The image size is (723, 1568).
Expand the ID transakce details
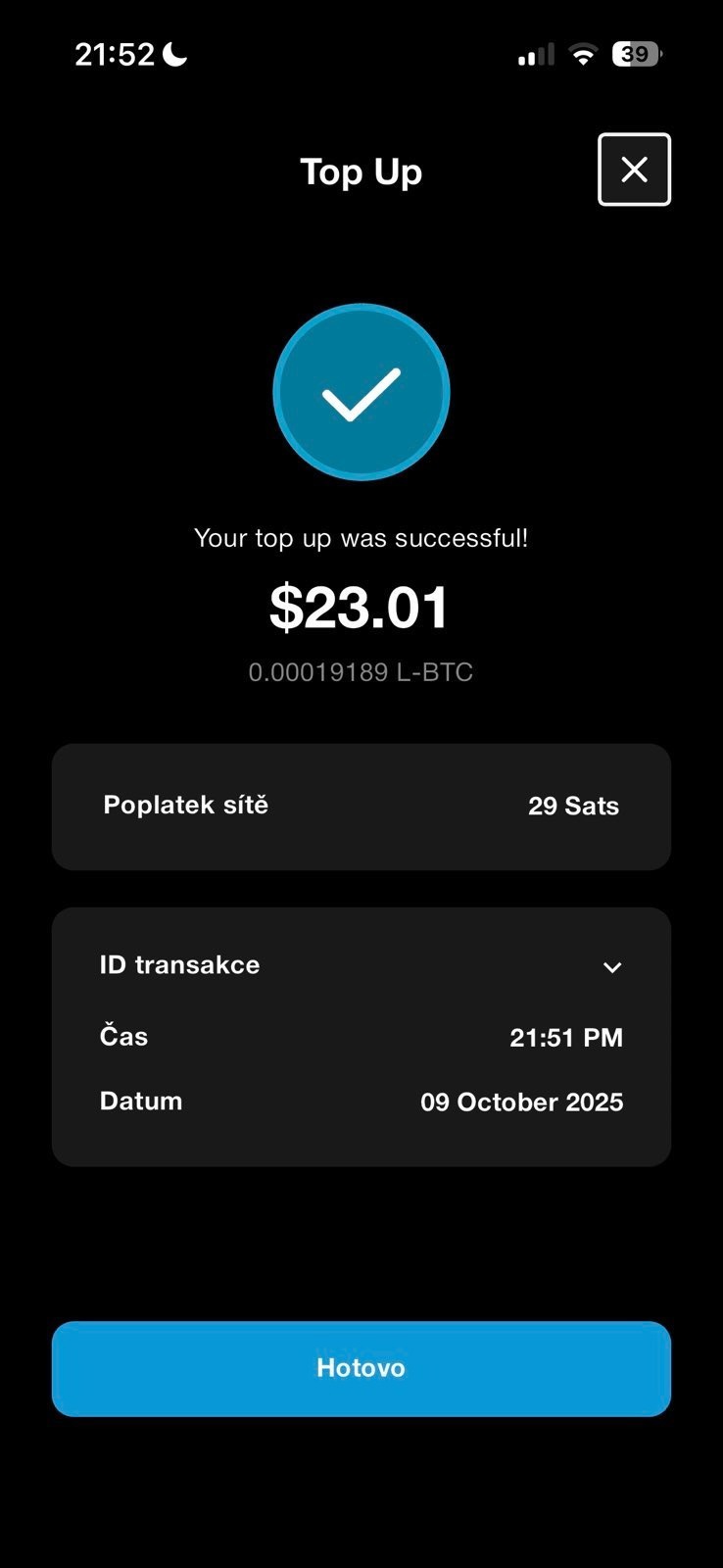coord(612,967)
